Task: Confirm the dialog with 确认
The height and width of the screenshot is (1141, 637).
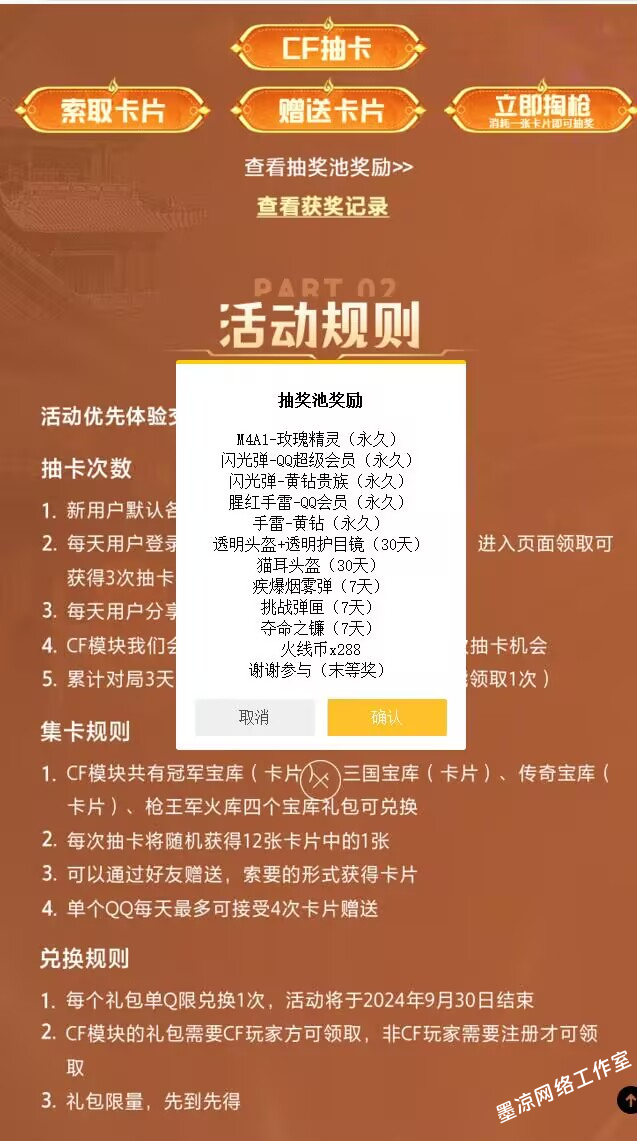Action: [386, 717]
